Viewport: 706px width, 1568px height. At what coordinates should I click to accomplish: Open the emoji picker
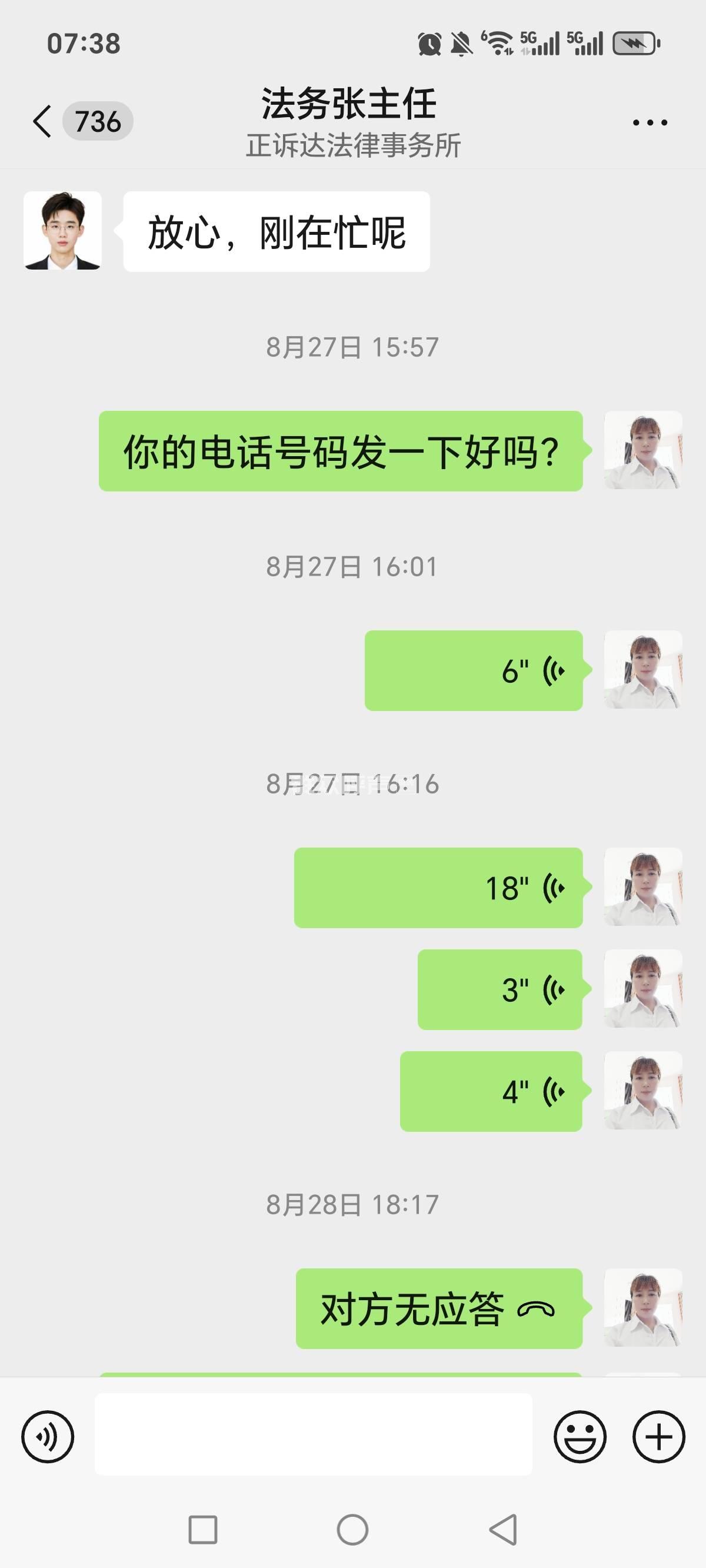point(580,1437)
